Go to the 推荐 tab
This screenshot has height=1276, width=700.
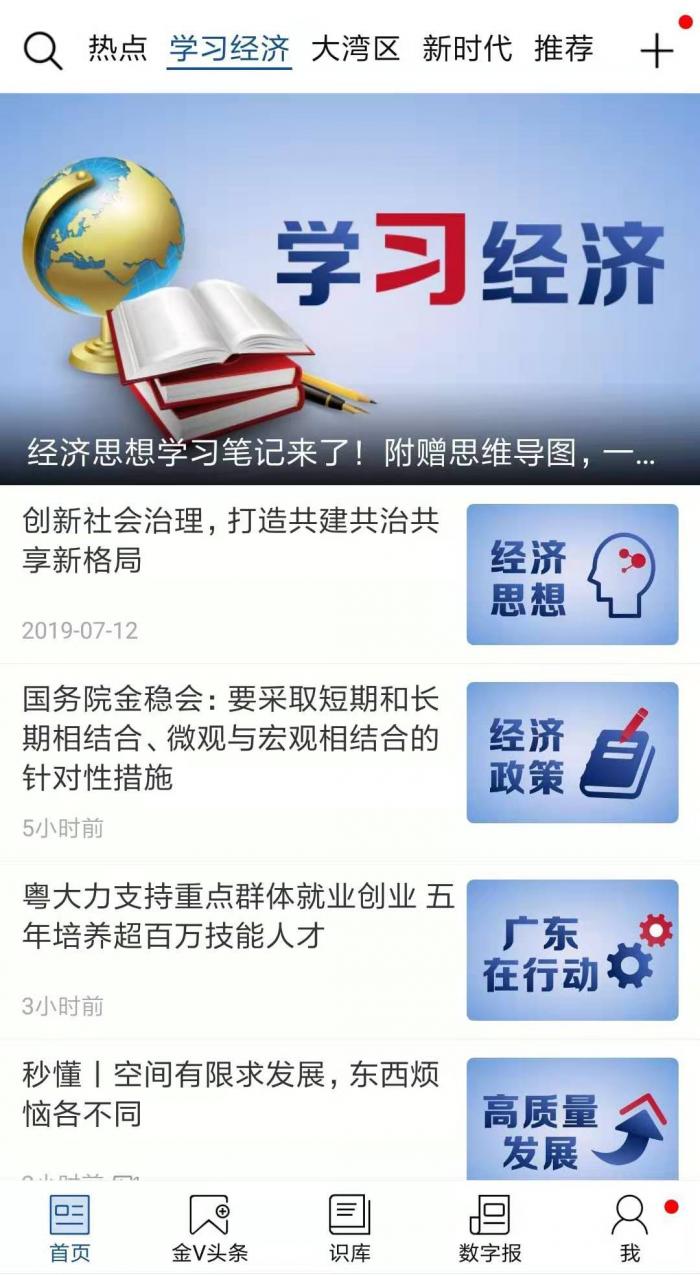coord(564,48)
